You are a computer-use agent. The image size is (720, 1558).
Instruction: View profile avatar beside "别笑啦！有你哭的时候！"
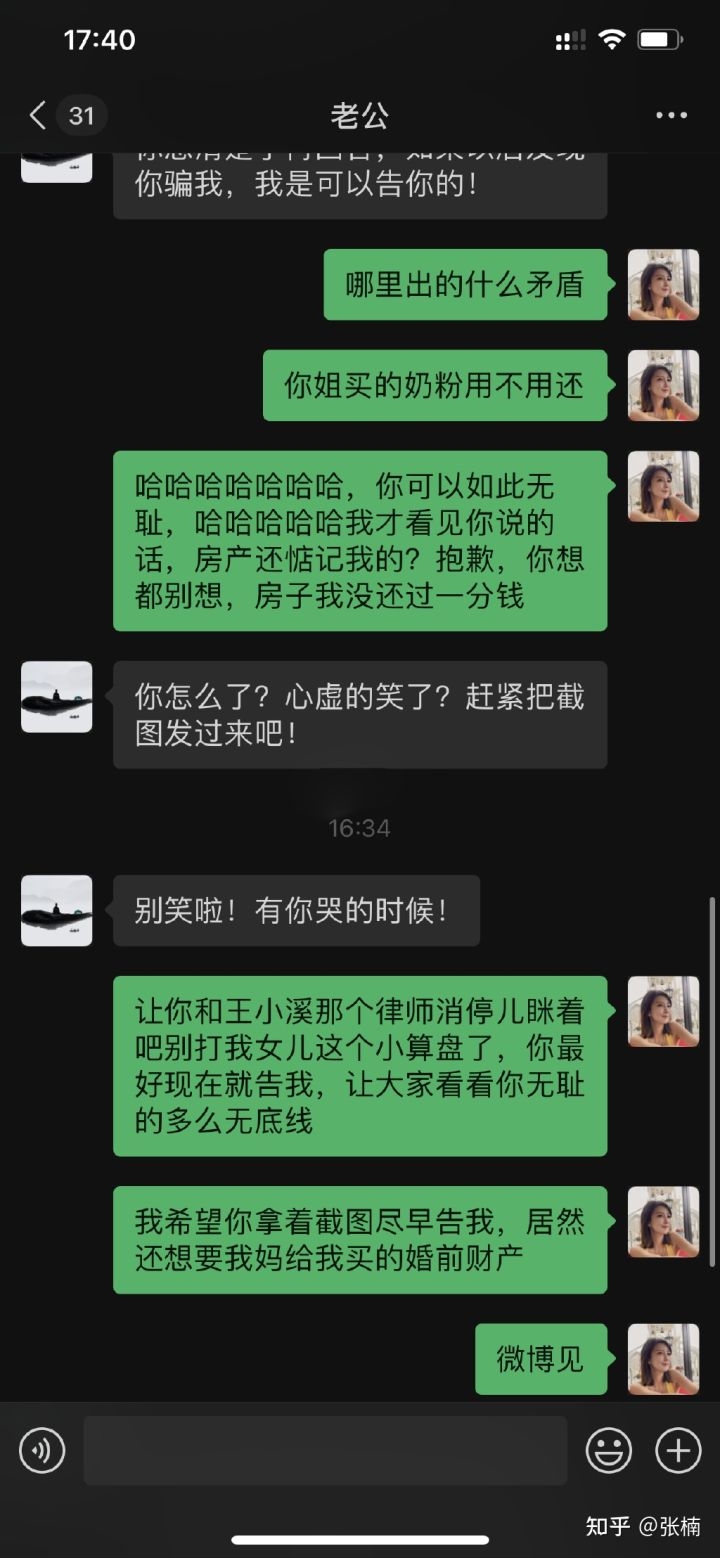(x=57, y=911)
